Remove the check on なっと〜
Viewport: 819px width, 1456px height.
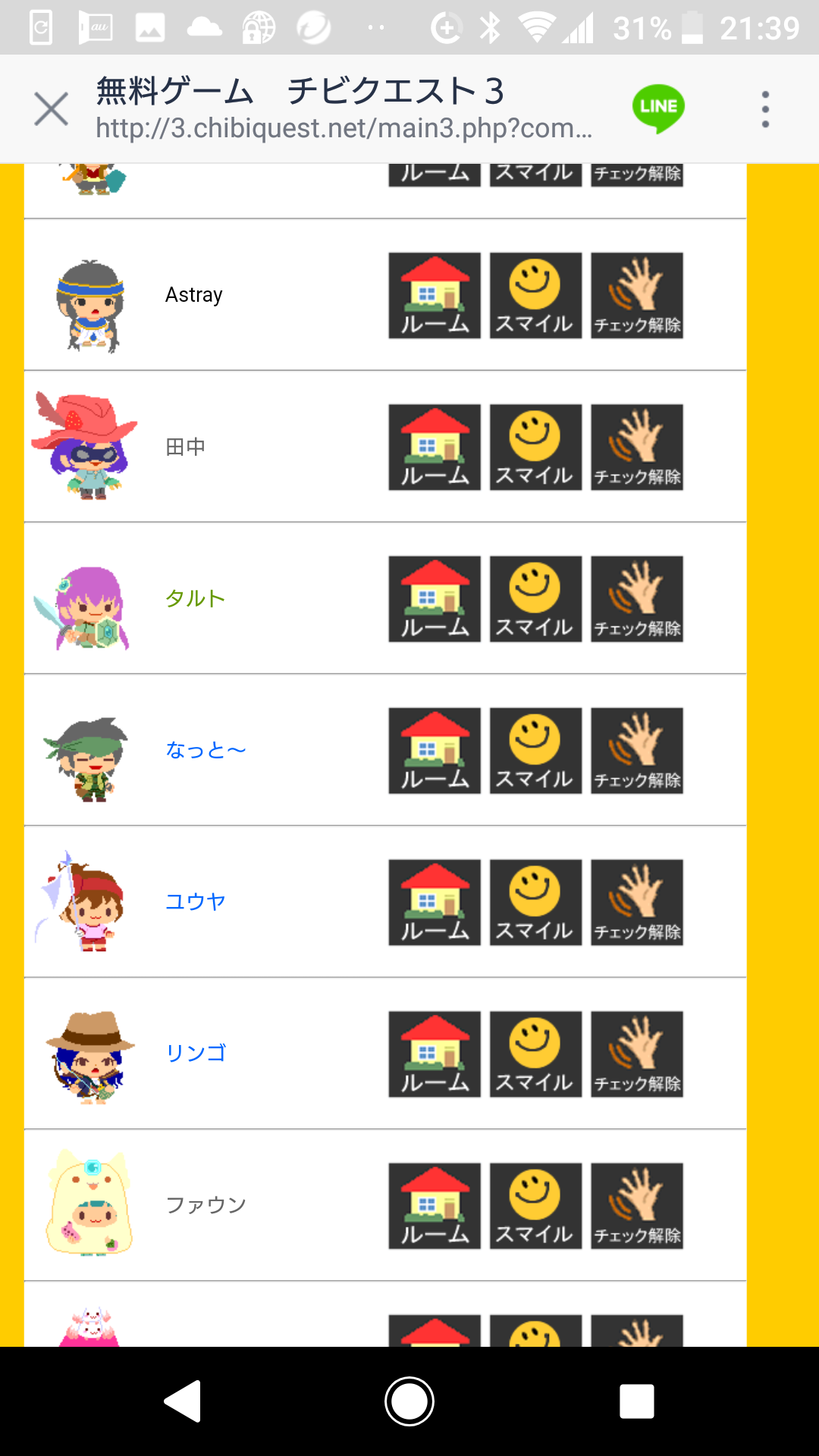point(637,750)
